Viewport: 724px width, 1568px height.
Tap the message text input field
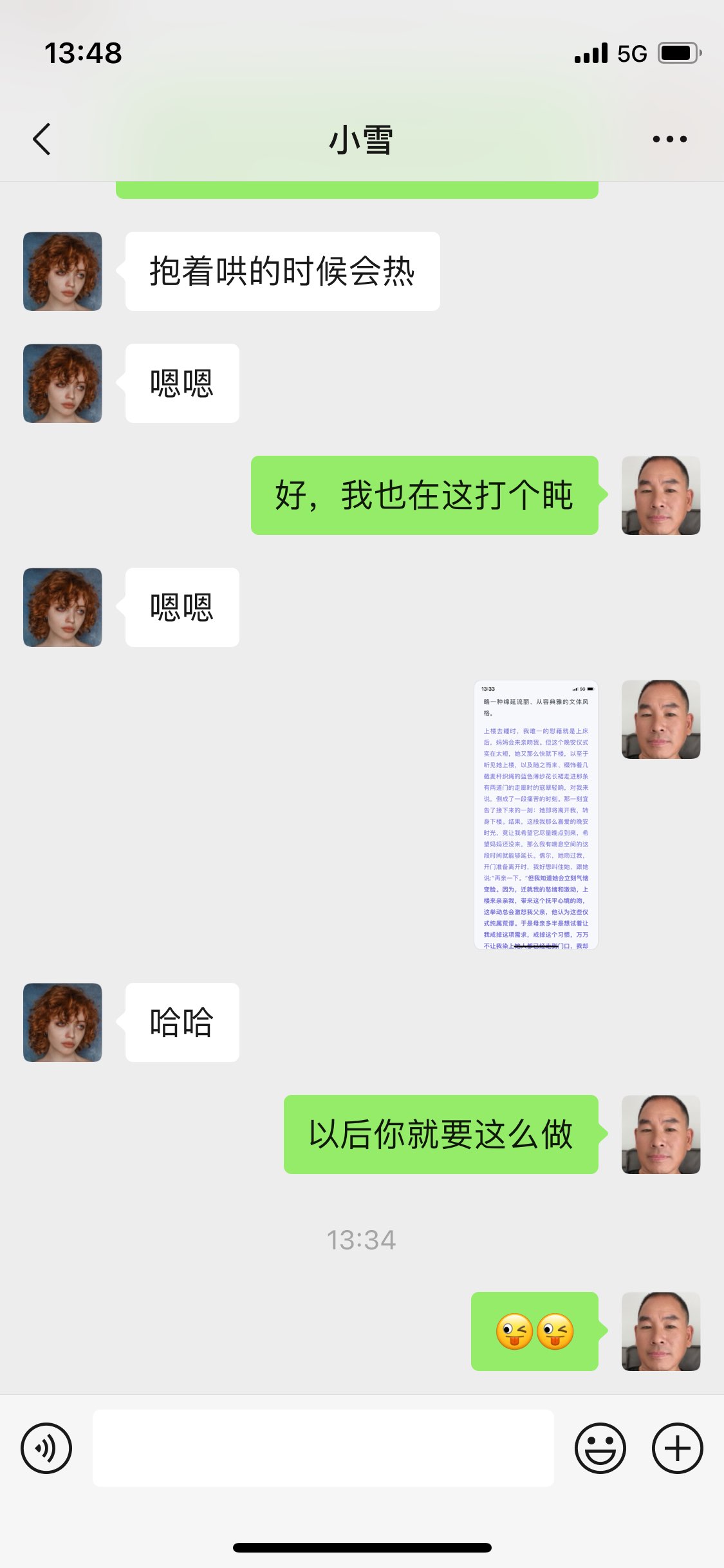click(323, 1448)
